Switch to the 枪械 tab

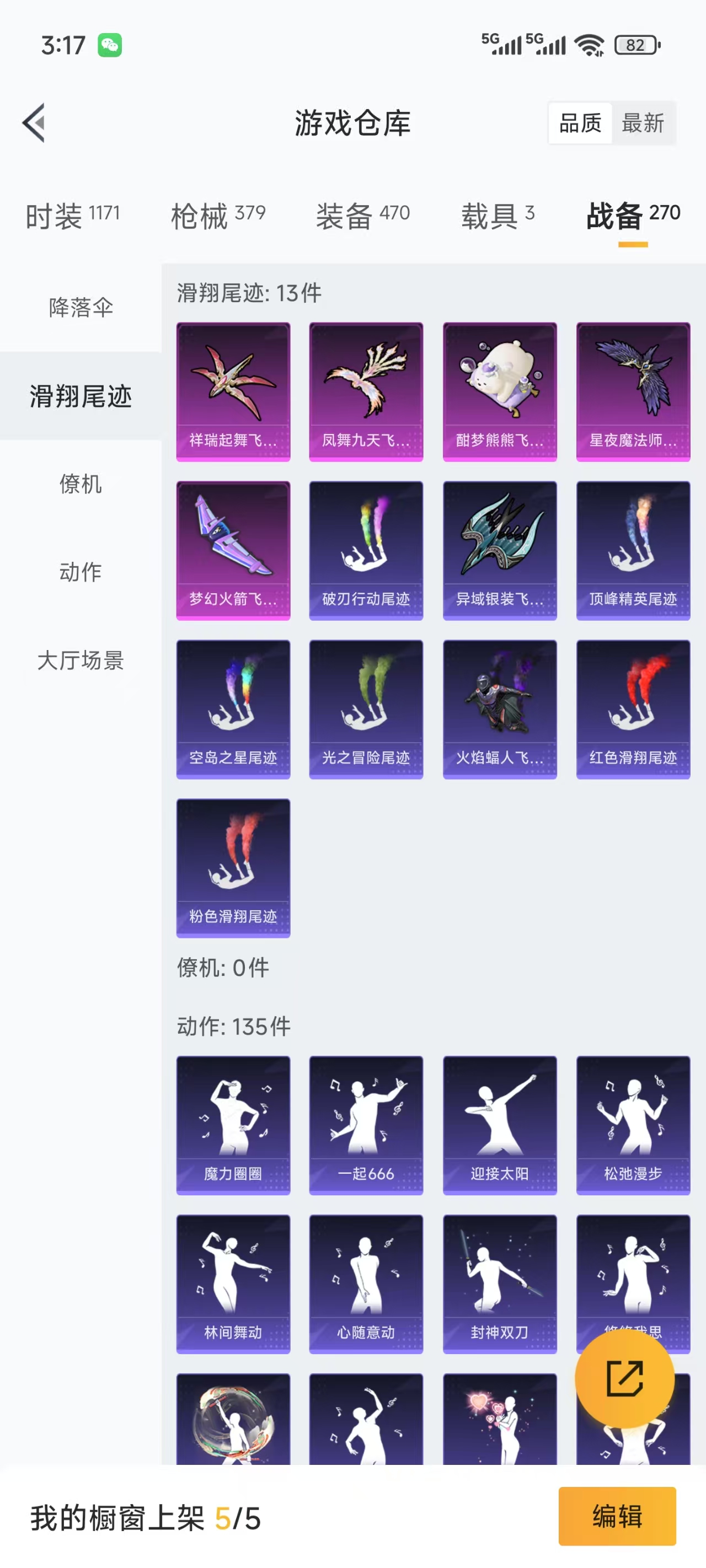[218, 216]
